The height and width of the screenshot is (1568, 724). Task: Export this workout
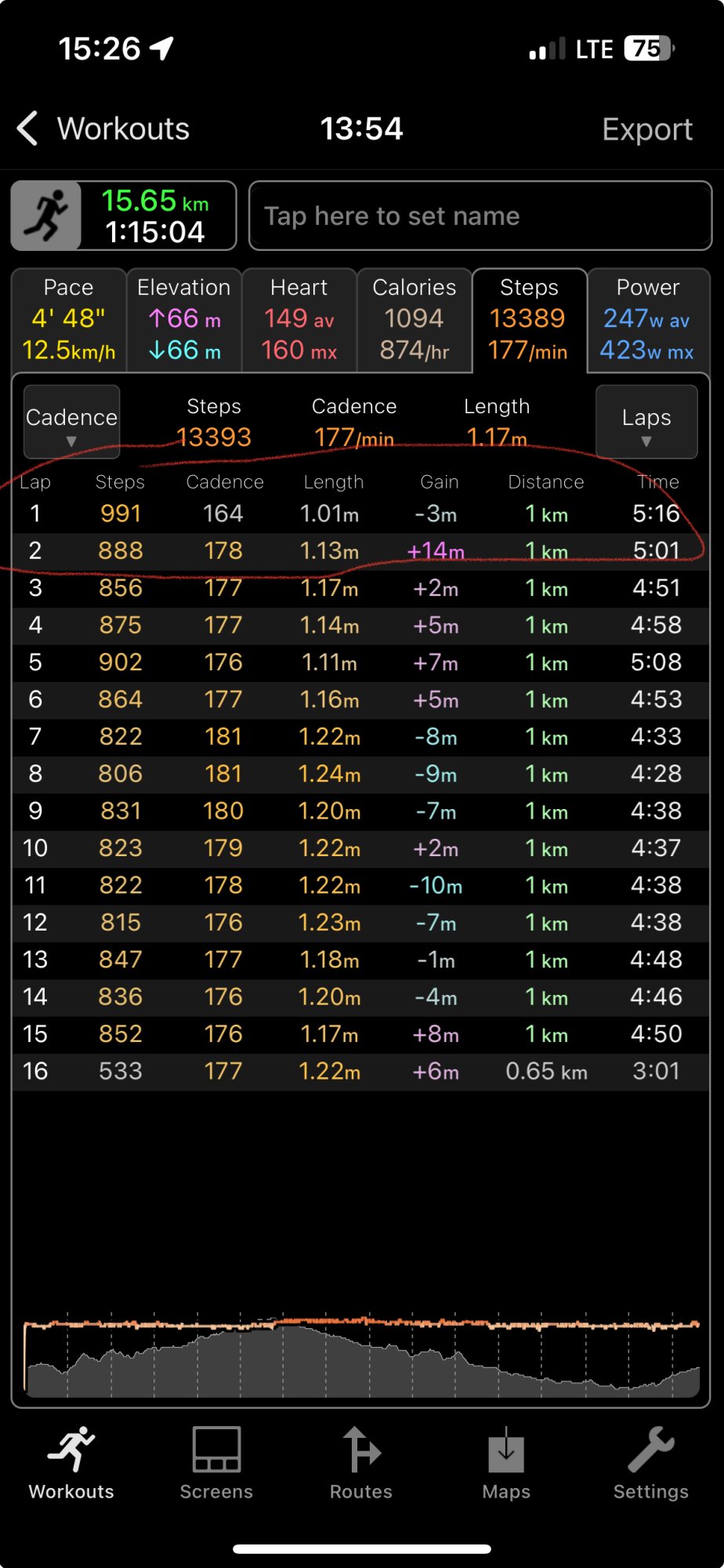[x=646, y=129]
